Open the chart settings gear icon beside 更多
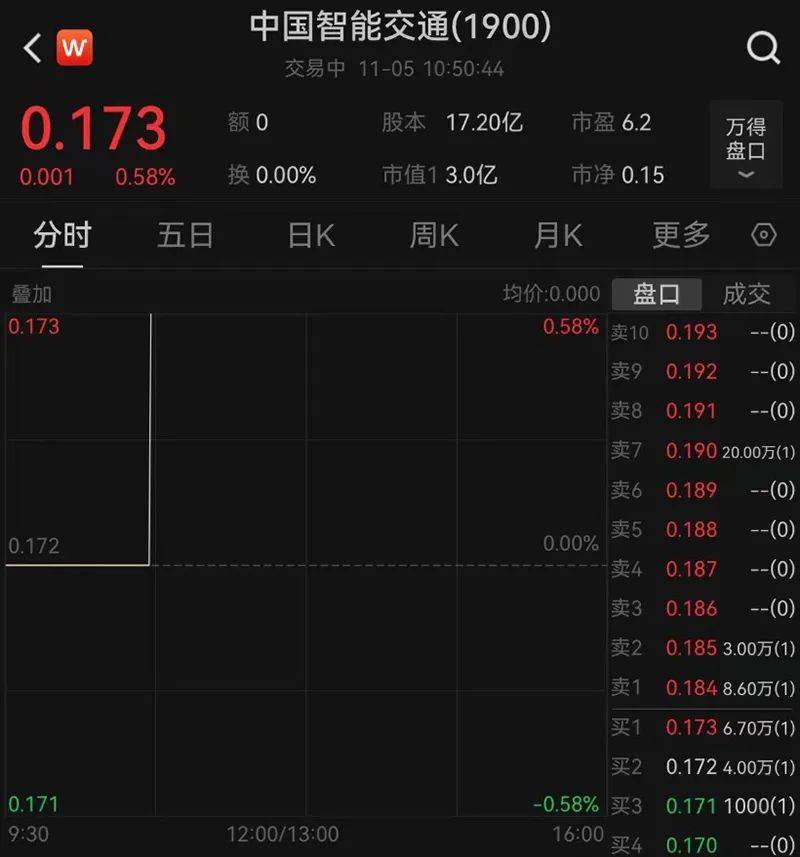800x857 pixels. point(764,235)
